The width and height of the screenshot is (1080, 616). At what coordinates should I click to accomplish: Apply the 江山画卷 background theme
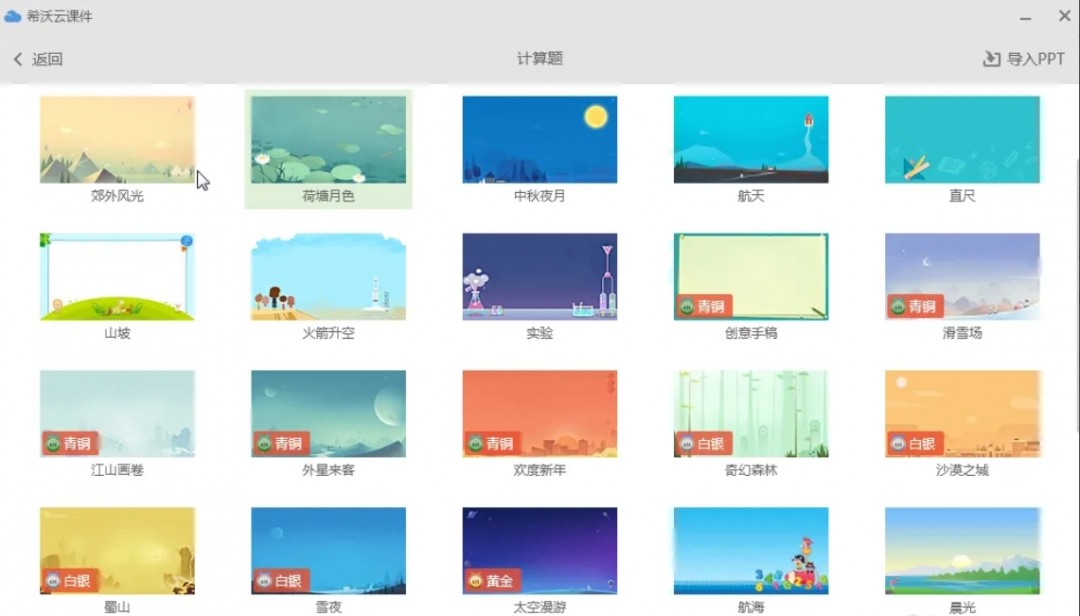pos(117,414)
